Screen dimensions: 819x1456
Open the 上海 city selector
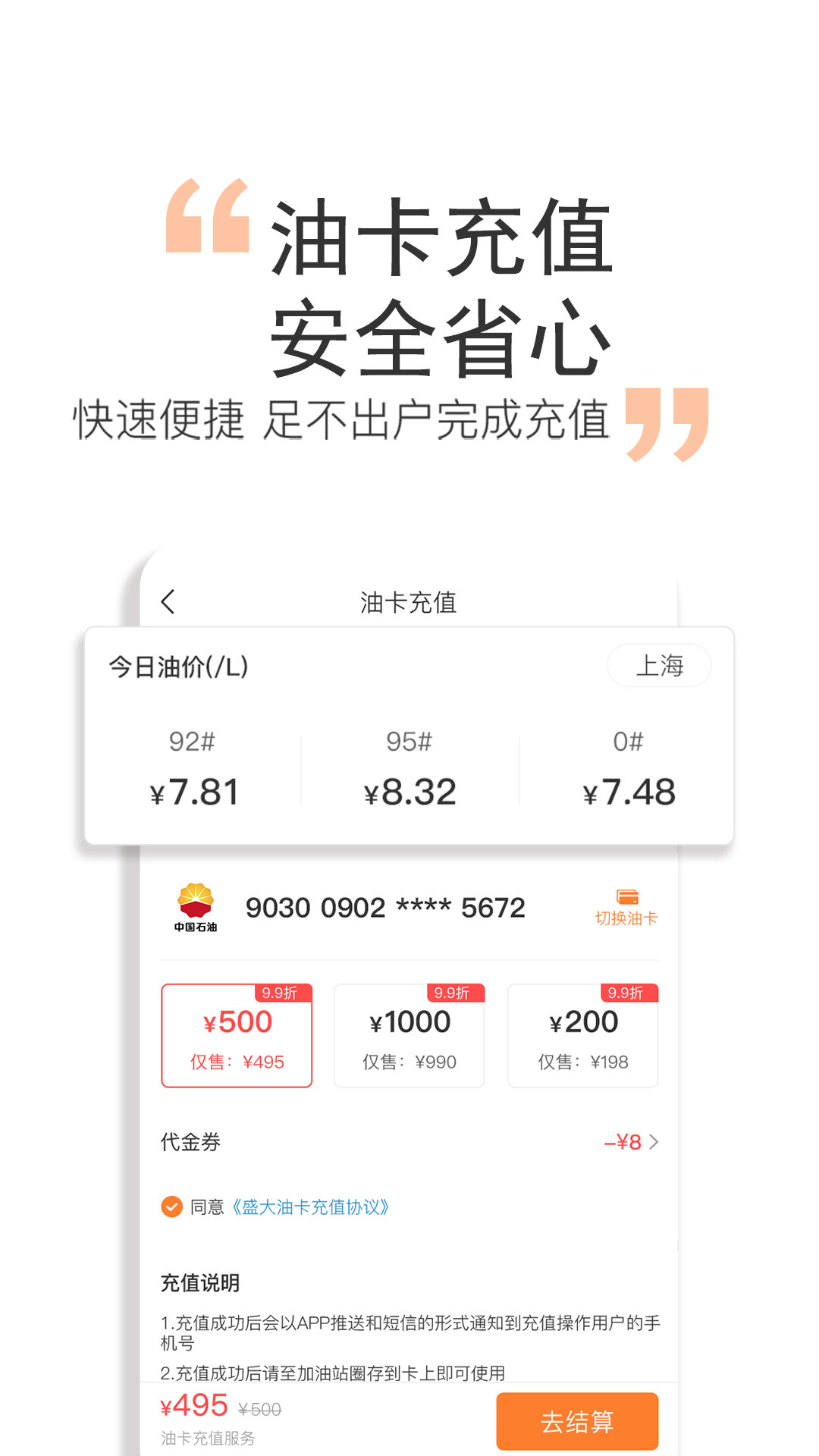659,667
